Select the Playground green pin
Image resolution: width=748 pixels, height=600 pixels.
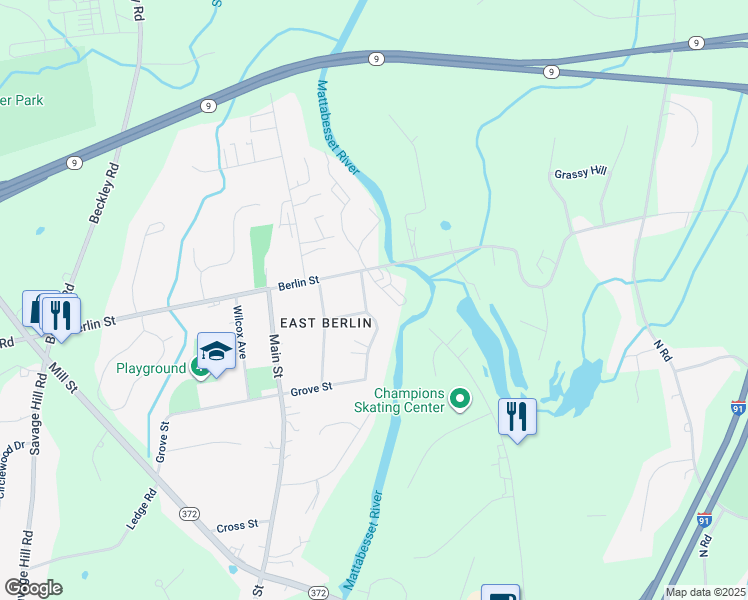pos(199,369)
